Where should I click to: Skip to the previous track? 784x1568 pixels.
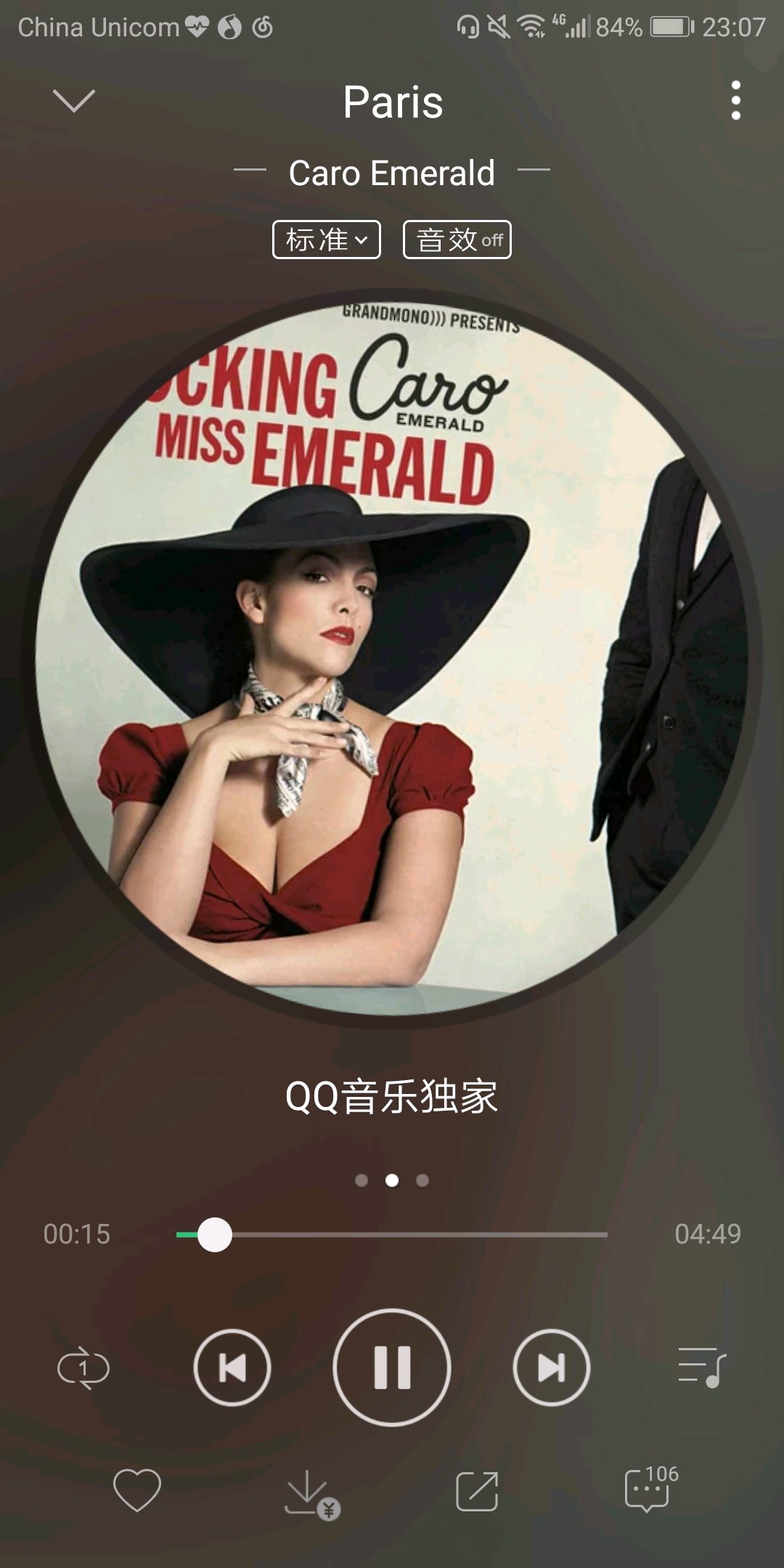click(x=232, y=1368)
